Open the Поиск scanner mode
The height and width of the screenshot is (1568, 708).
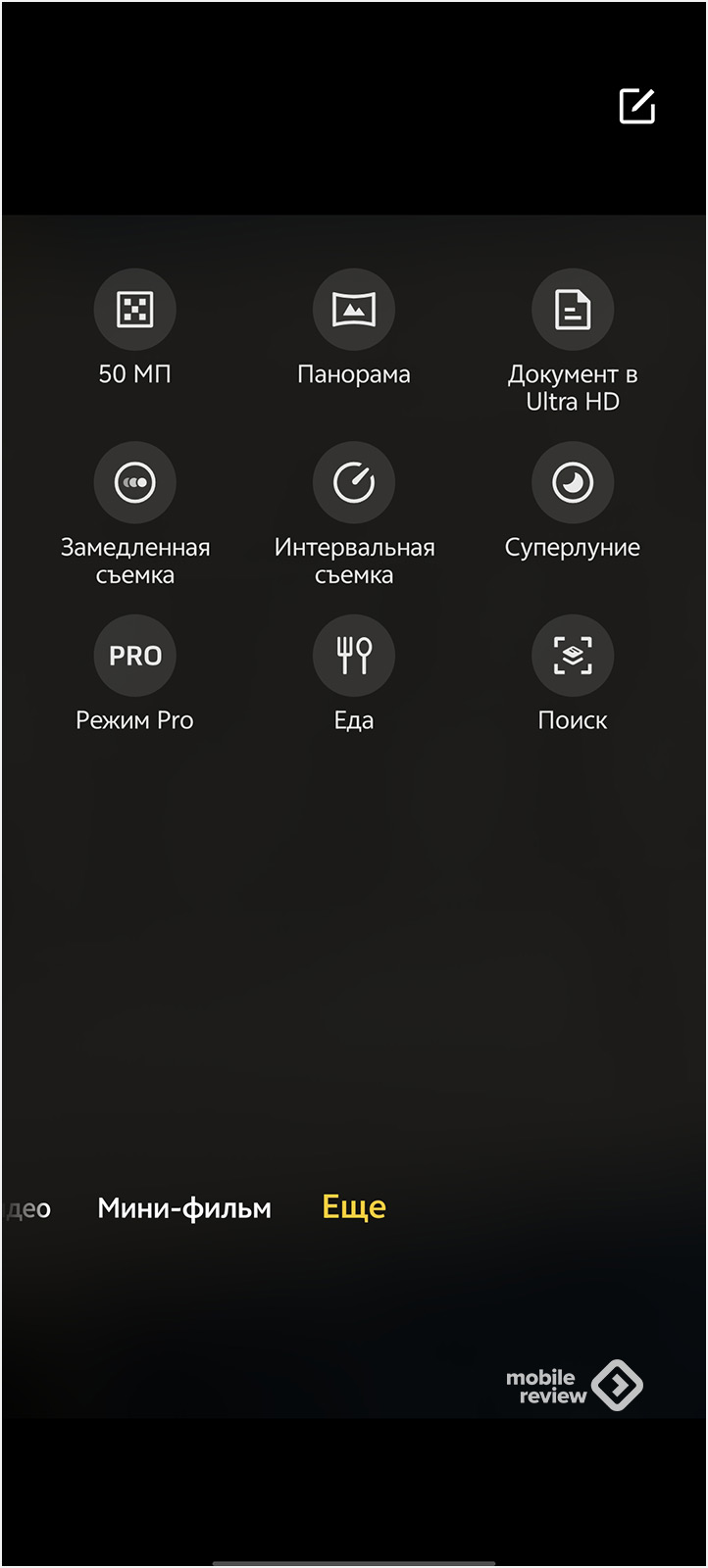coord(573,656)
